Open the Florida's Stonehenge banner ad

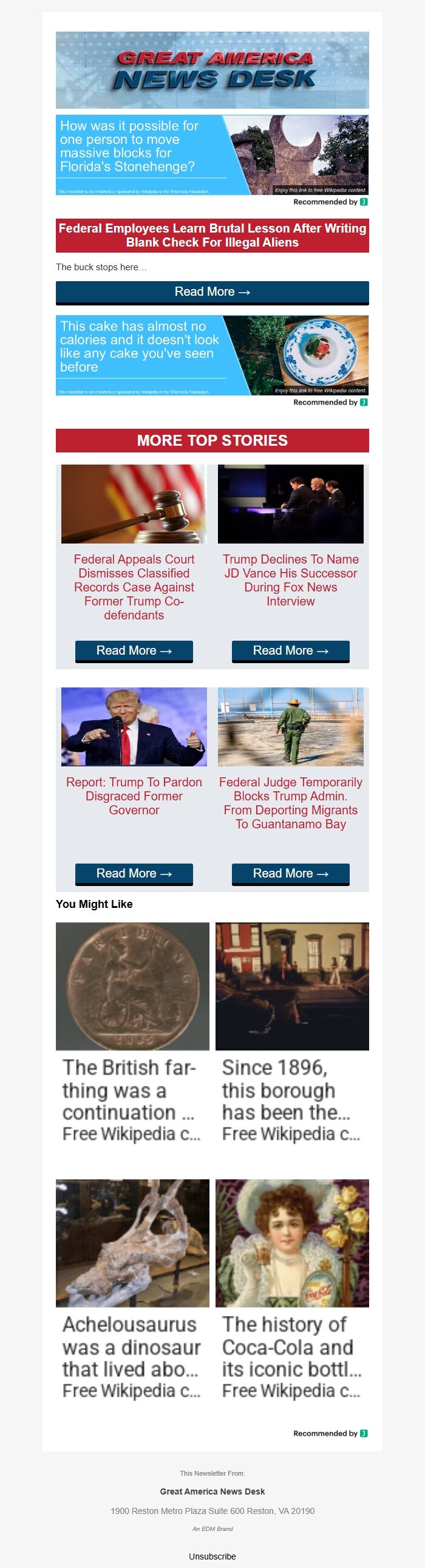point(212,155)
